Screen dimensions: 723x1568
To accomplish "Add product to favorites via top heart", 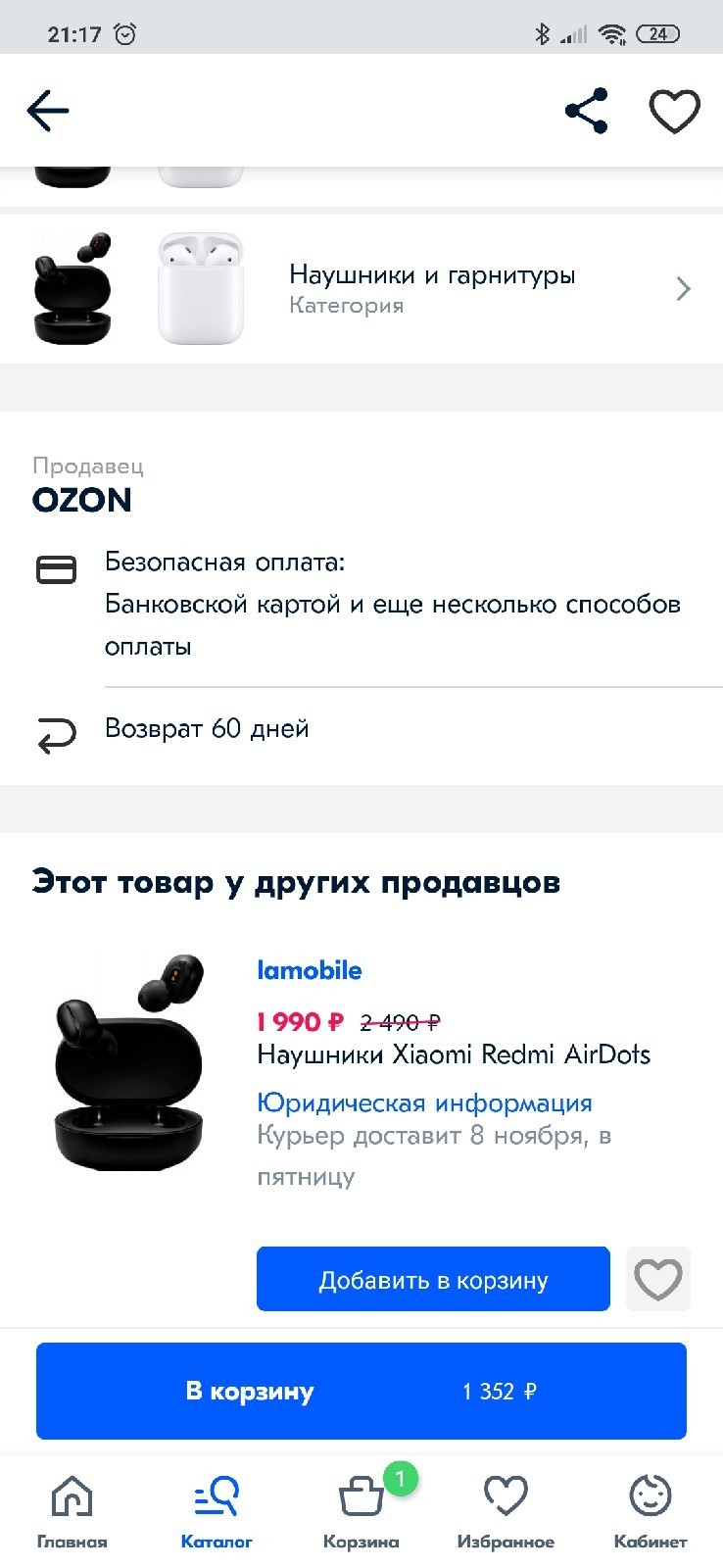I will click(675, 111).
